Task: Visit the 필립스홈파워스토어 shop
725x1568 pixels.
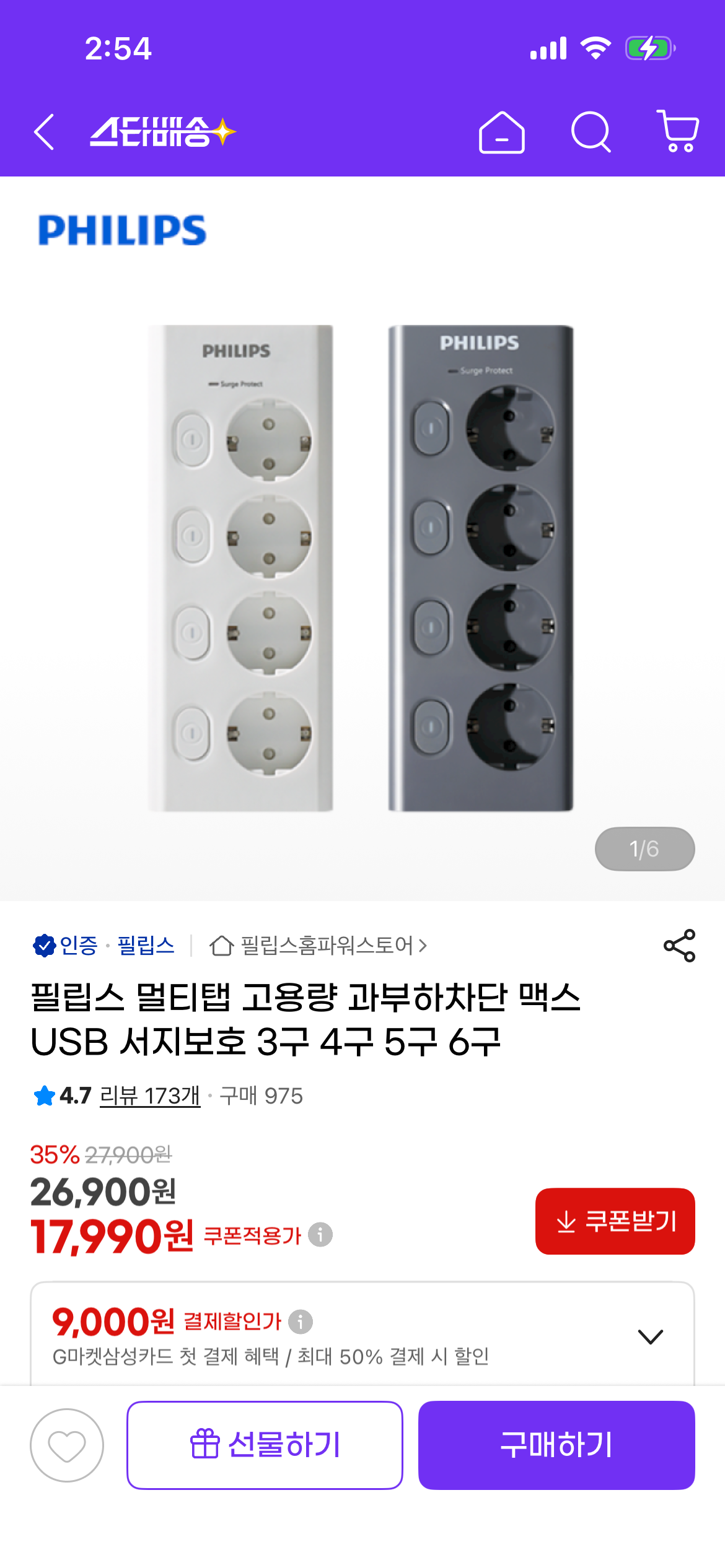Action: pyautogui.click(x=319, y=946)
